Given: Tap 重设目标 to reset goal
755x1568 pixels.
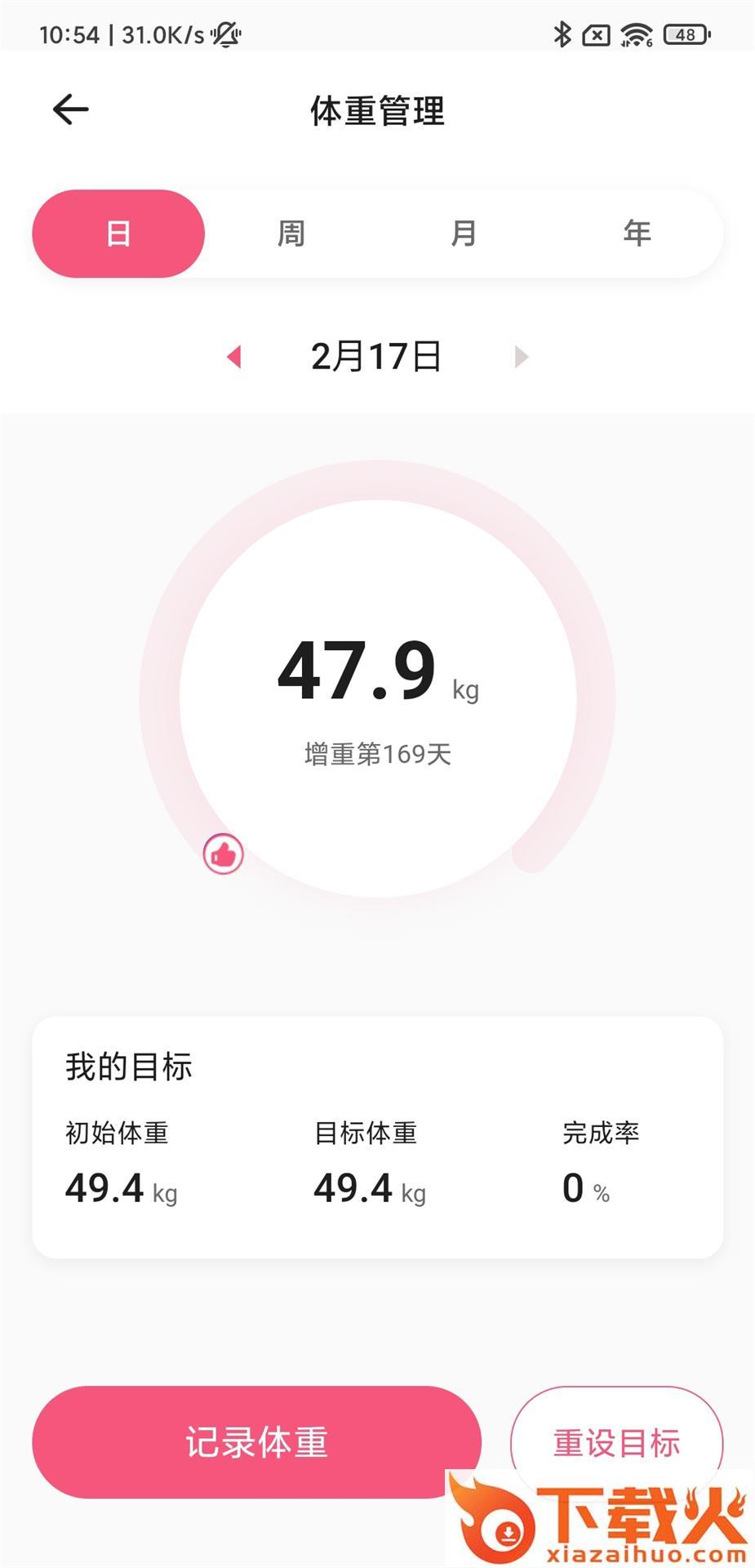Looking at the screenshot, I should click(x=616, y=1442).
